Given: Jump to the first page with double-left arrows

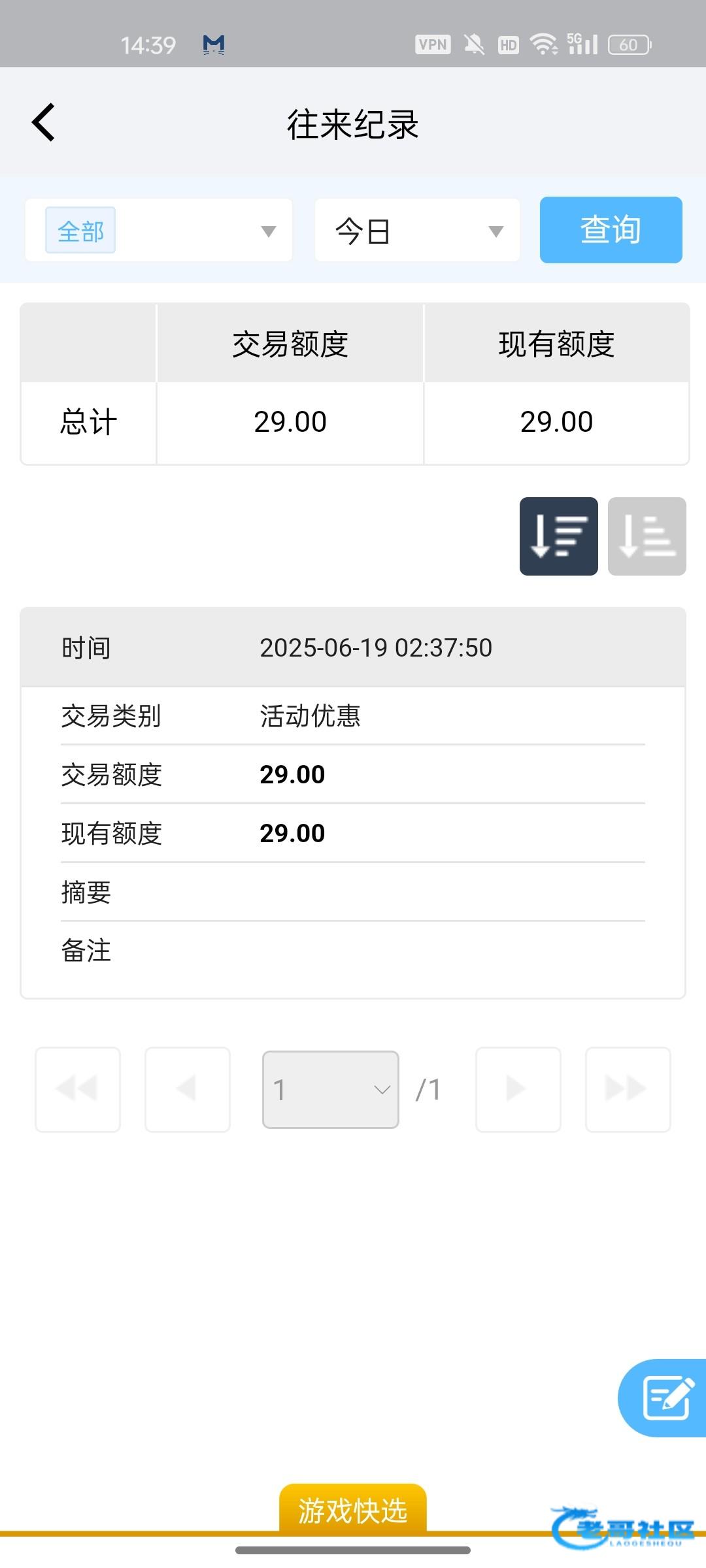Looking at the screenshot, I should [78, 1089].
